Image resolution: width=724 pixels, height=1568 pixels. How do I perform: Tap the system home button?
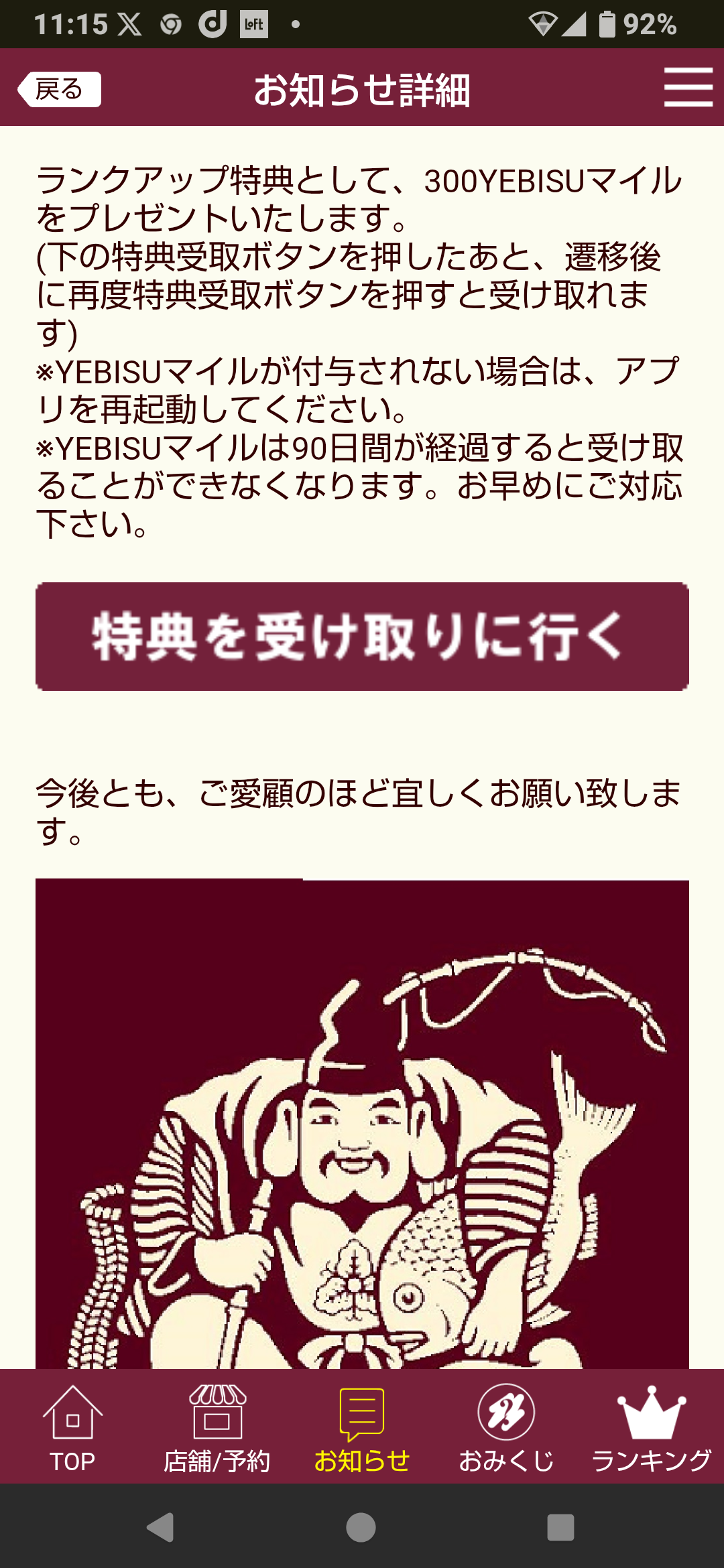(x=361, y=1528)
